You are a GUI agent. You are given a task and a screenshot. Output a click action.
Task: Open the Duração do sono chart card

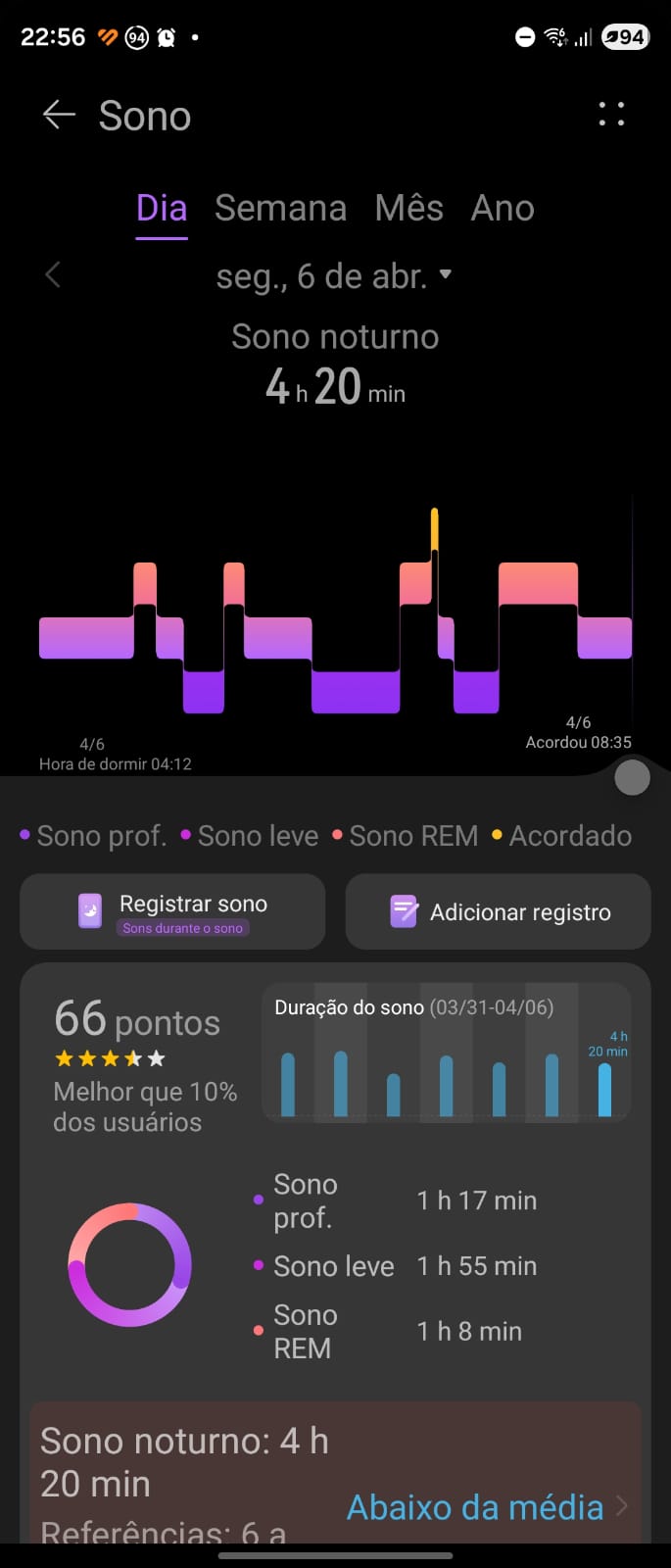point(446,1053)
